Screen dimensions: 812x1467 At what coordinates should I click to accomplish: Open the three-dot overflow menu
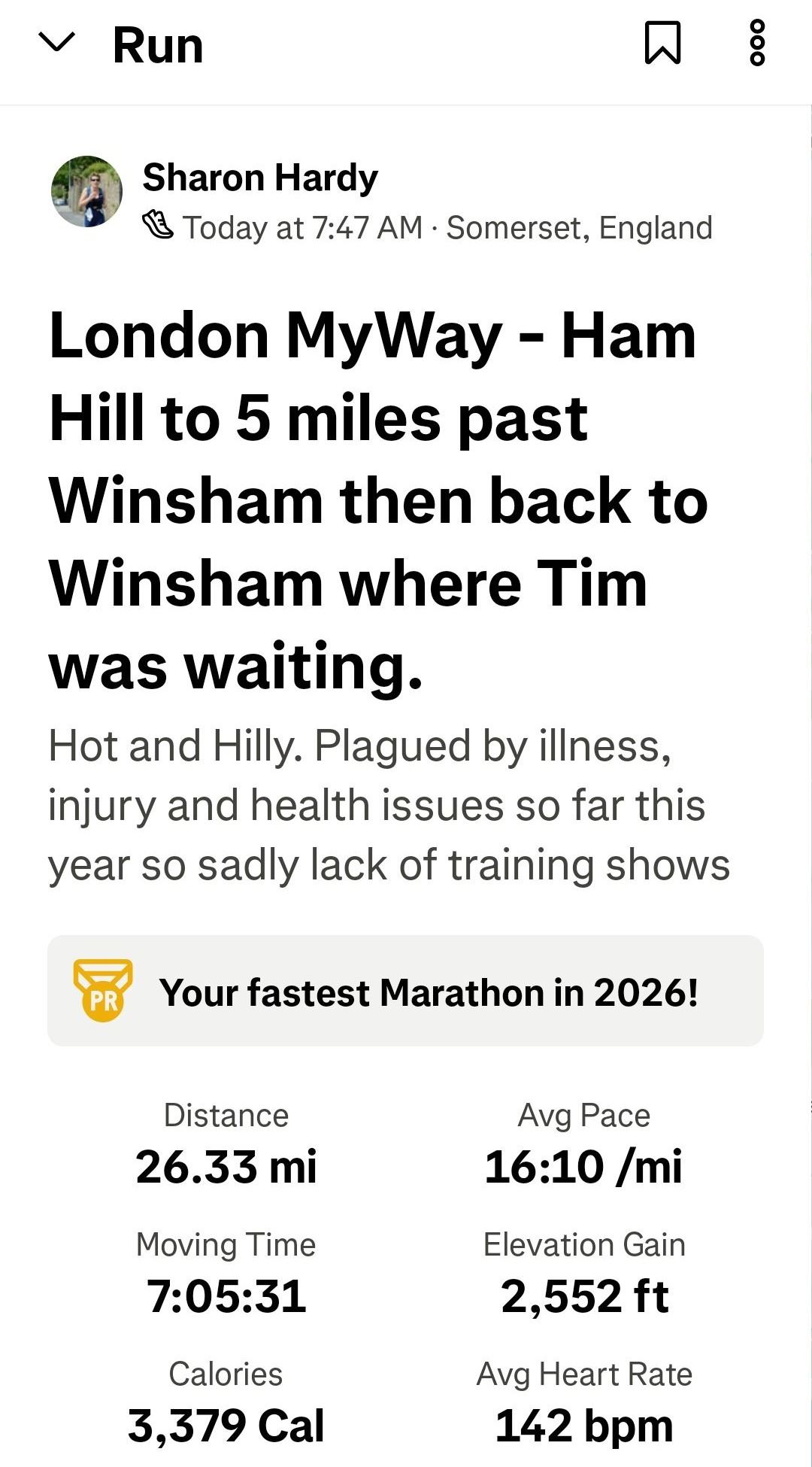[757, 43]
